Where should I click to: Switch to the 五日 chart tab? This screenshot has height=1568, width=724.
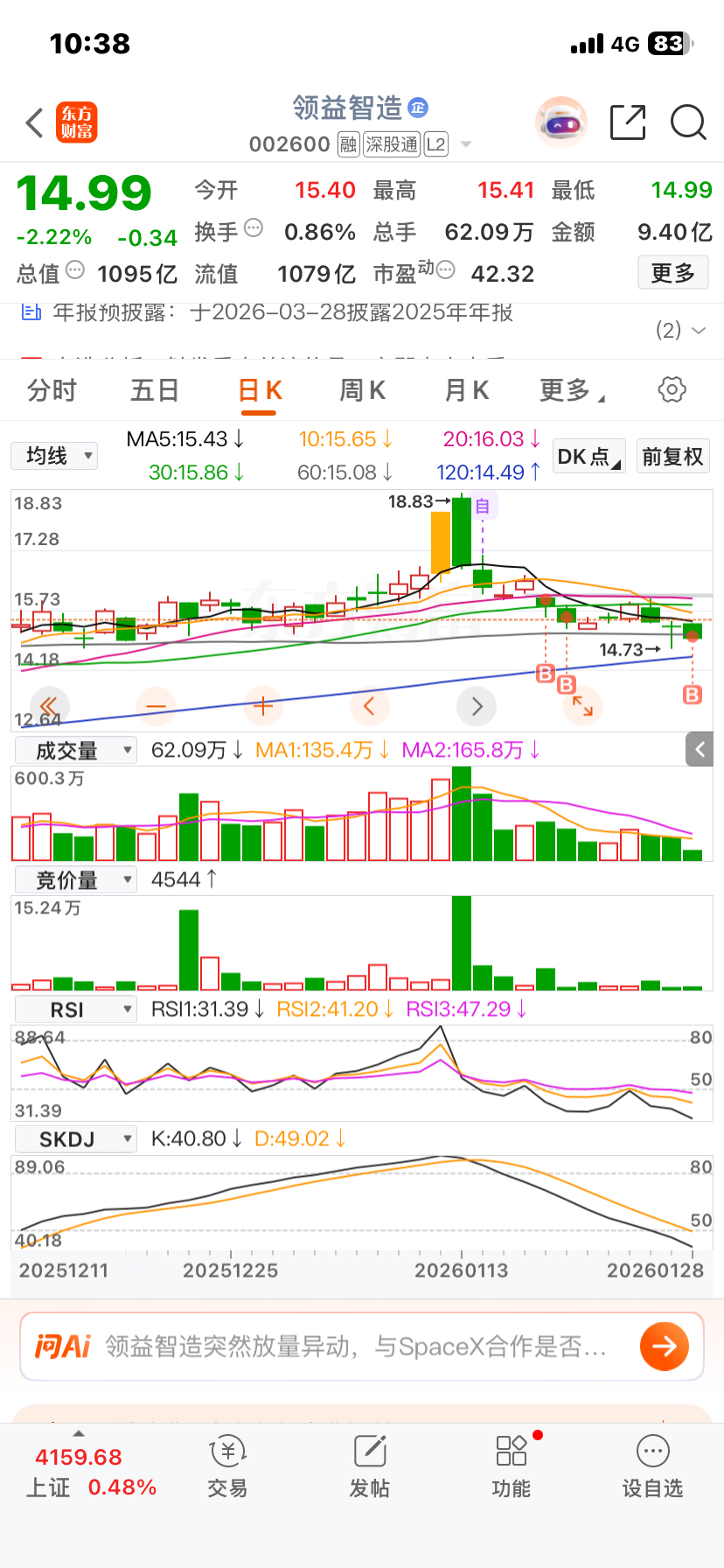point(155,390)
